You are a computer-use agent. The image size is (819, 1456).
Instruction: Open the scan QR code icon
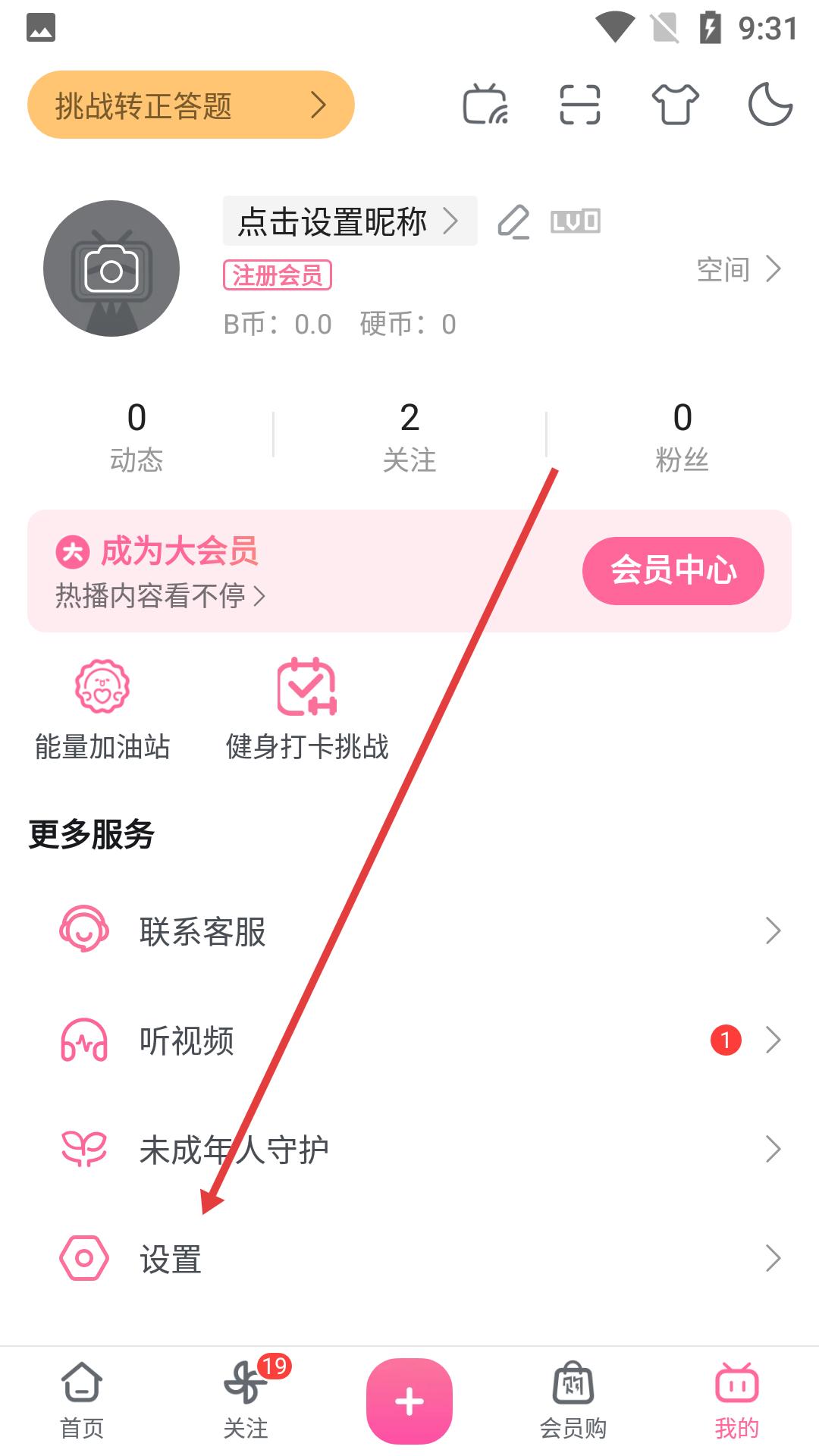tap(580, 105)
